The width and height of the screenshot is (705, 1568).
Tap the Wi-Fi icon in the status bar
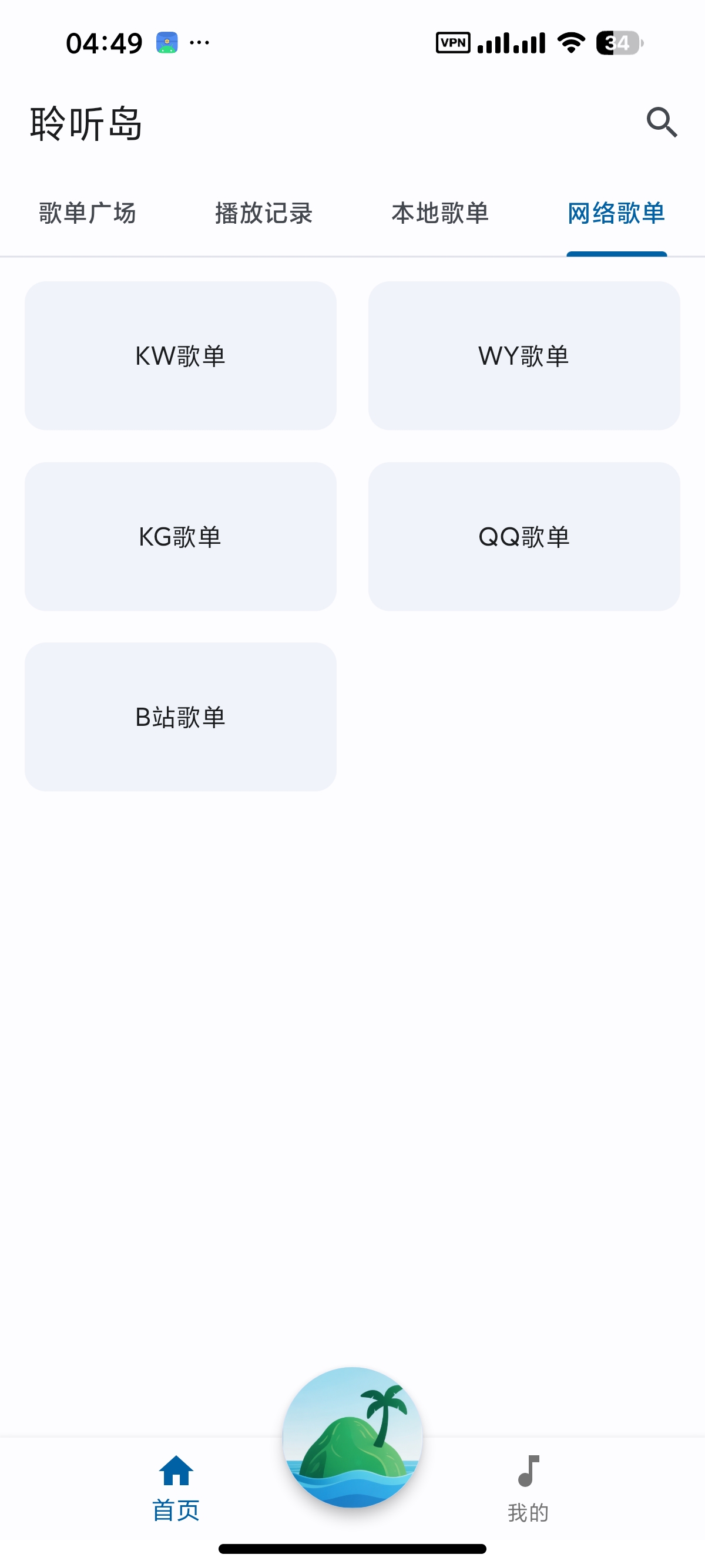[570, 43]
